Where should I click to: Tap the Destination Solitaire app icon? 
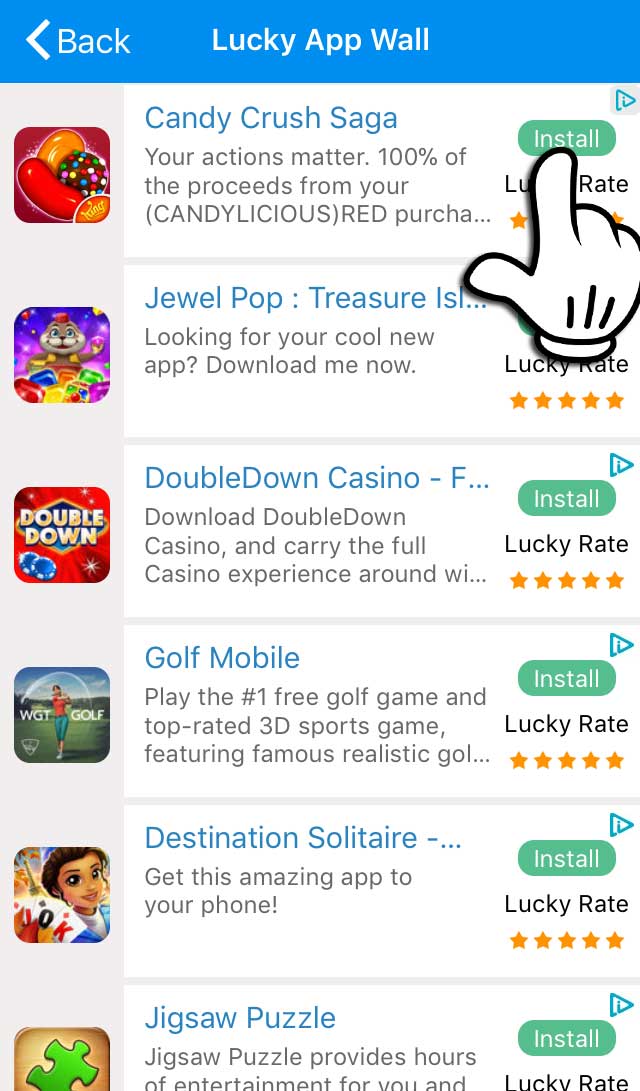(62, 895)
